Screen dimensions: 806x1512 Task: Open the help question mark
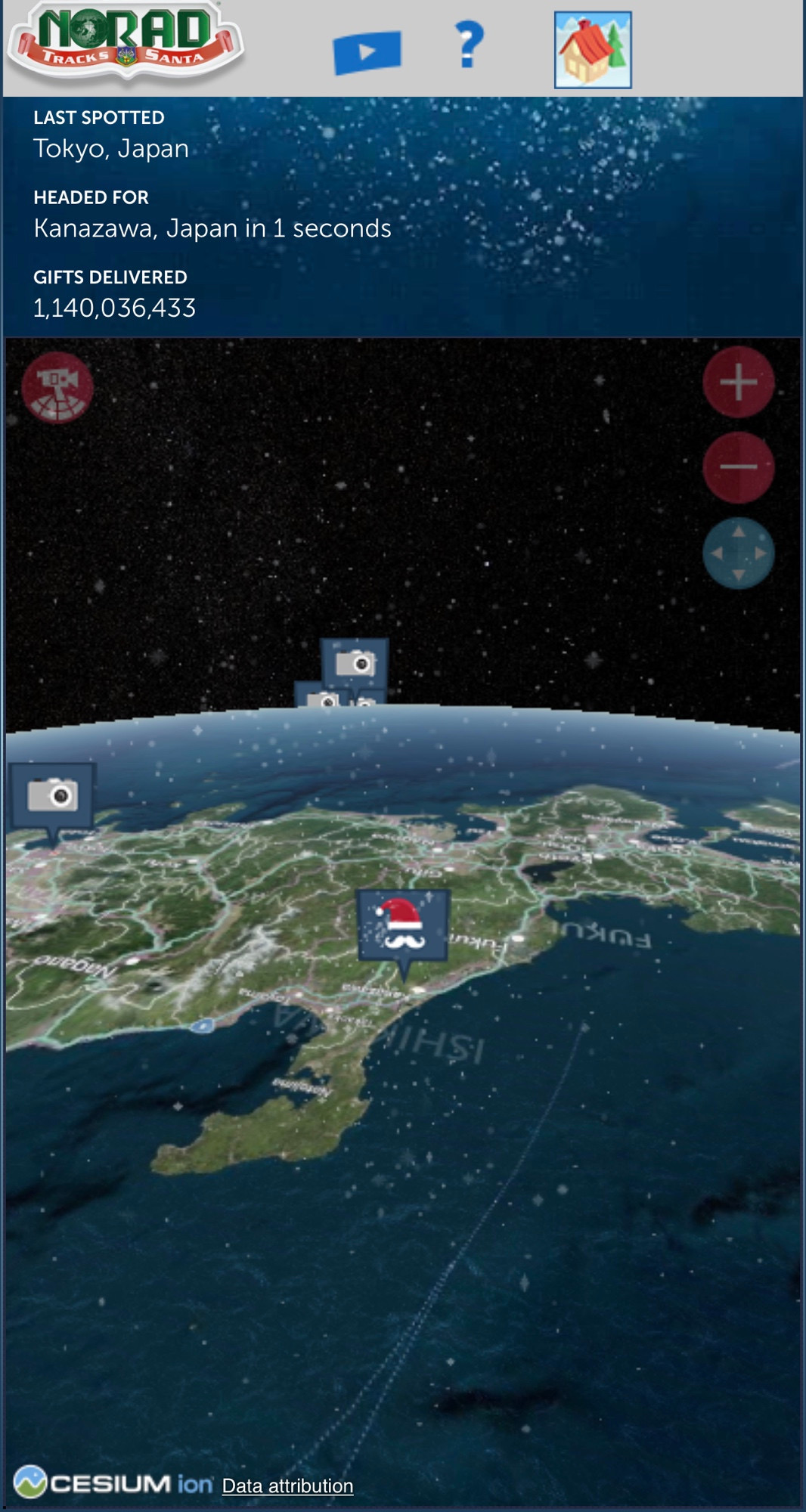(x=469, y=45)
